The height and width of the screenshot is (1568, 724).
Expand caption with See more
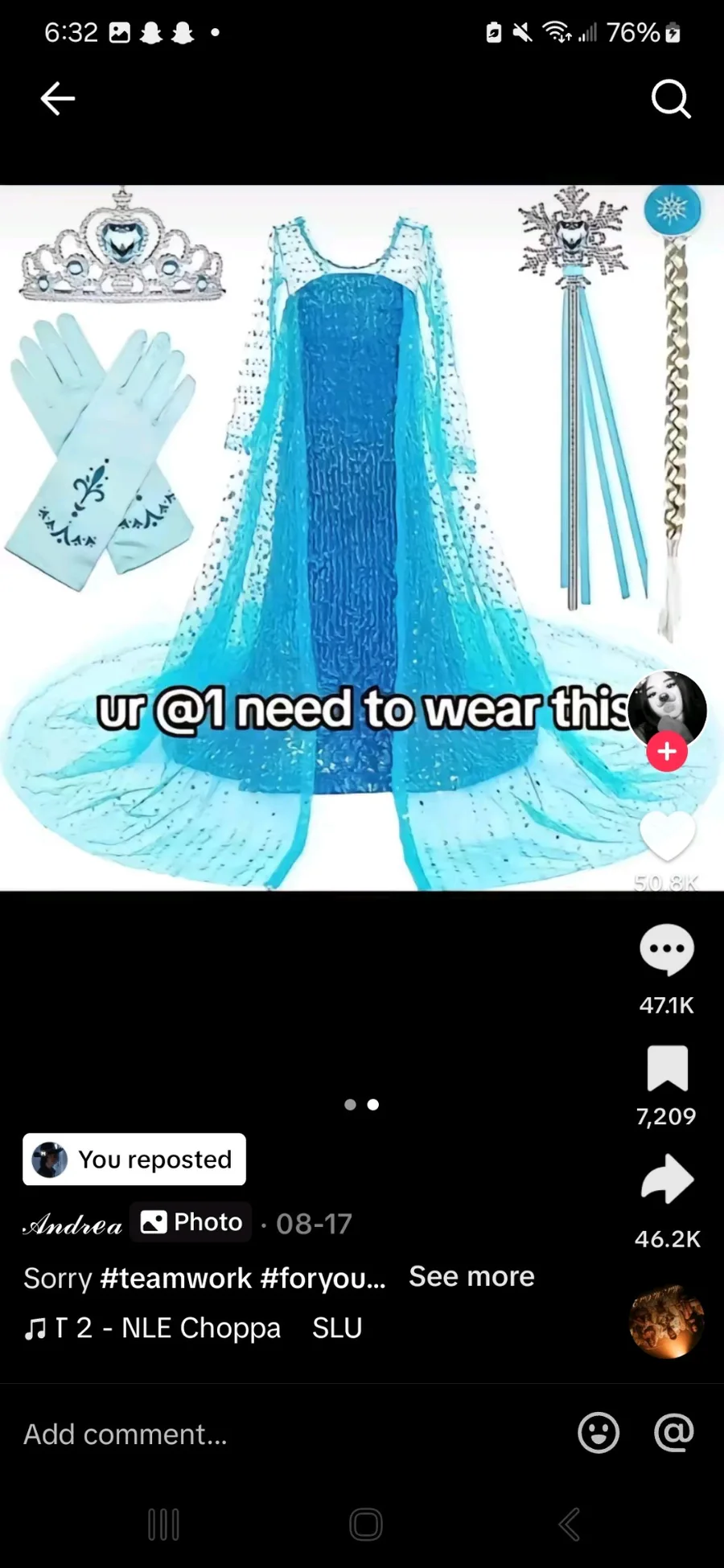click(x=471, y=1276)
